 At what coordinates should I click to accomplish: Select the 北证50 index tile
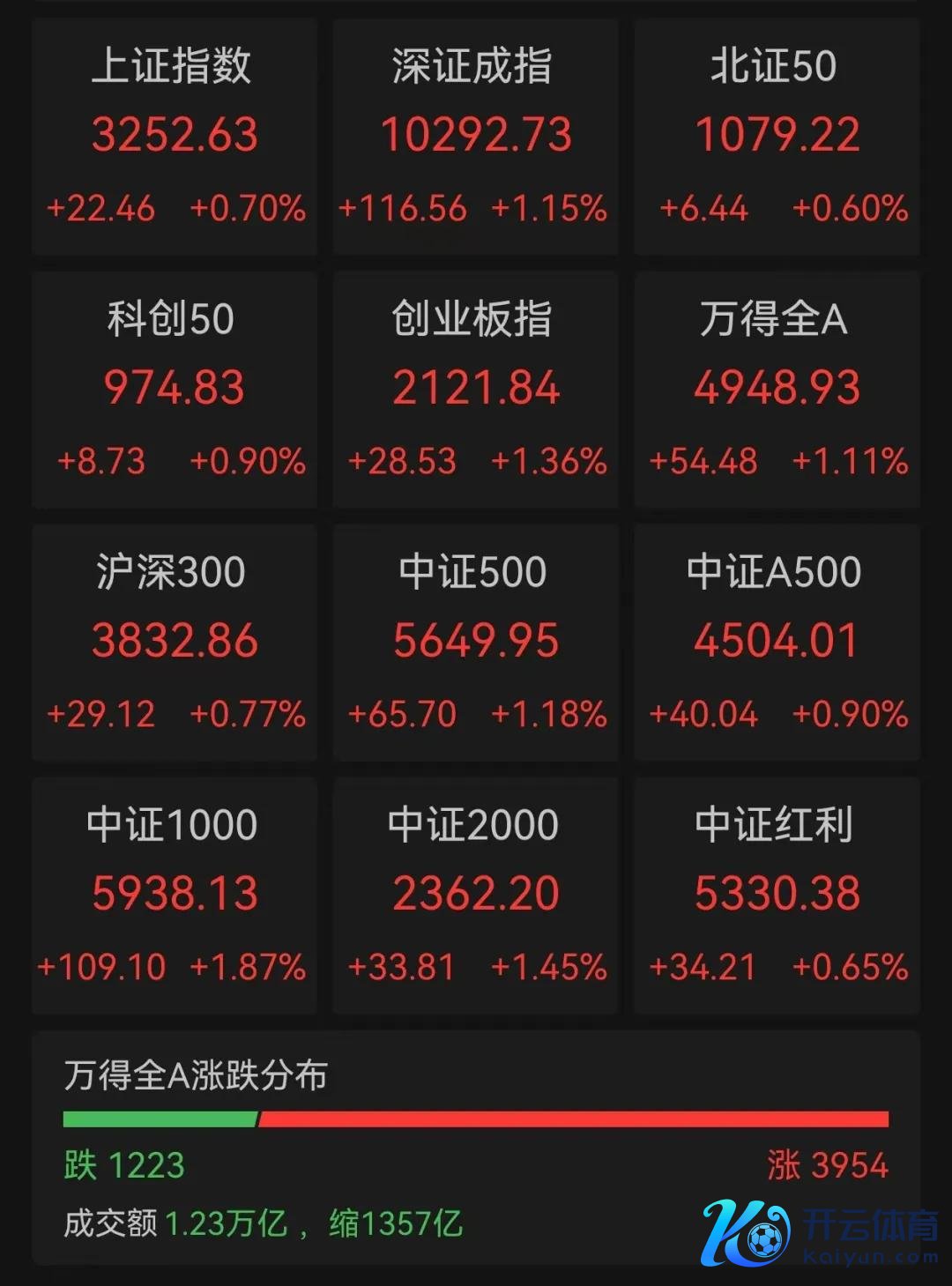coord(777,137)
